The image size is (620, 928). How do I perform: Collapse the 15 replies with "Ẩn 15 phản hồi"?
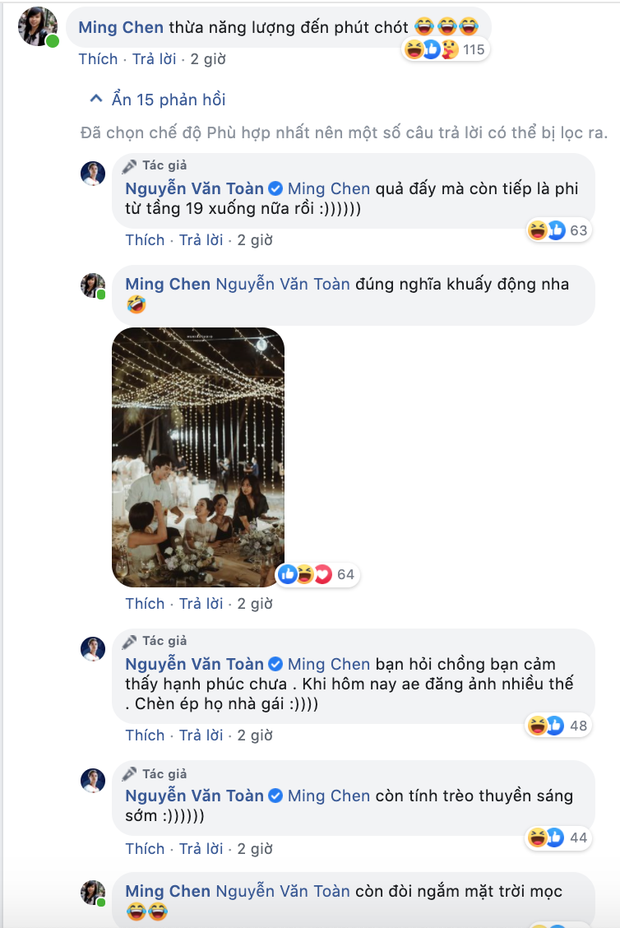pyautogui.click(x=157, y=99)
